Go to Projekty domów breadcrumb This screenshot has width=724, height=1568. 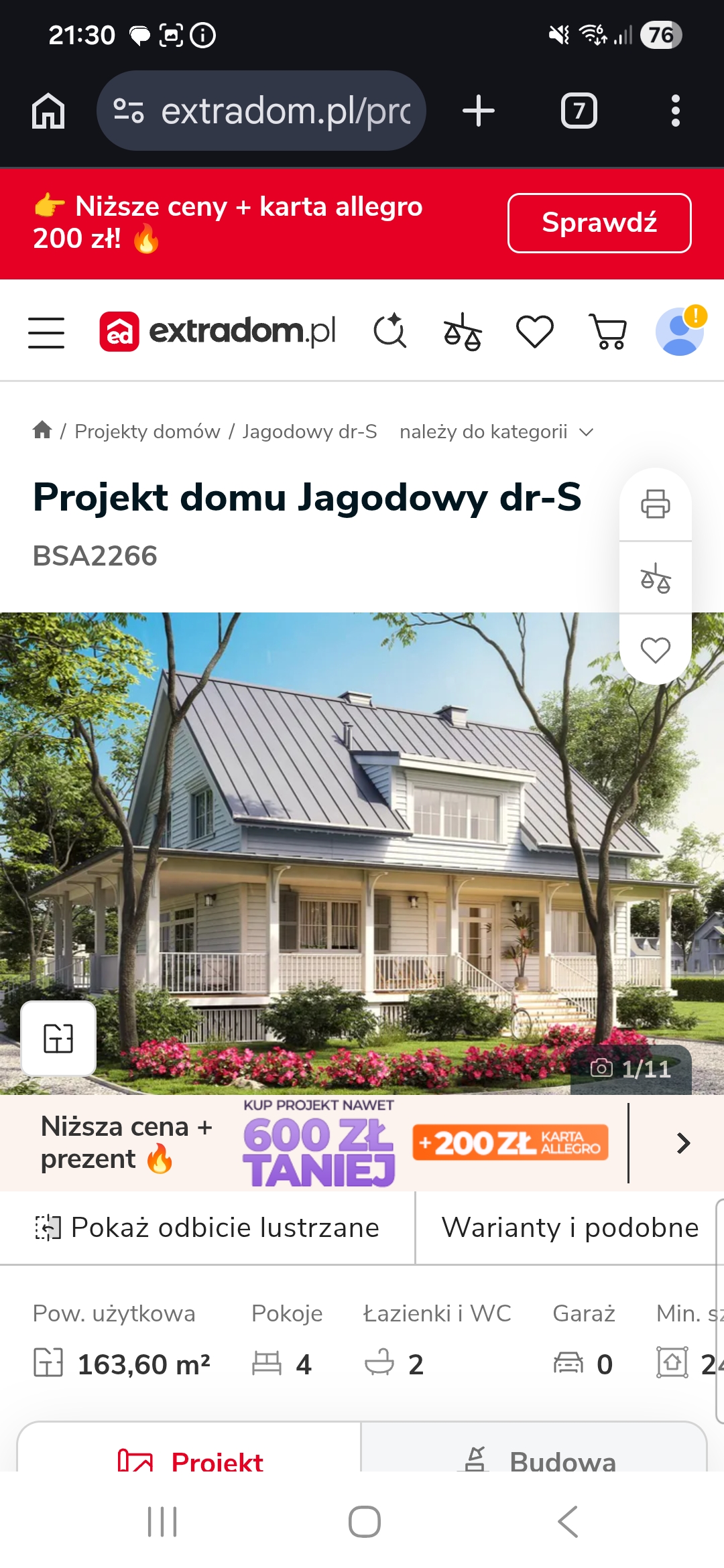pyautogui.click(x=147, y=432)
